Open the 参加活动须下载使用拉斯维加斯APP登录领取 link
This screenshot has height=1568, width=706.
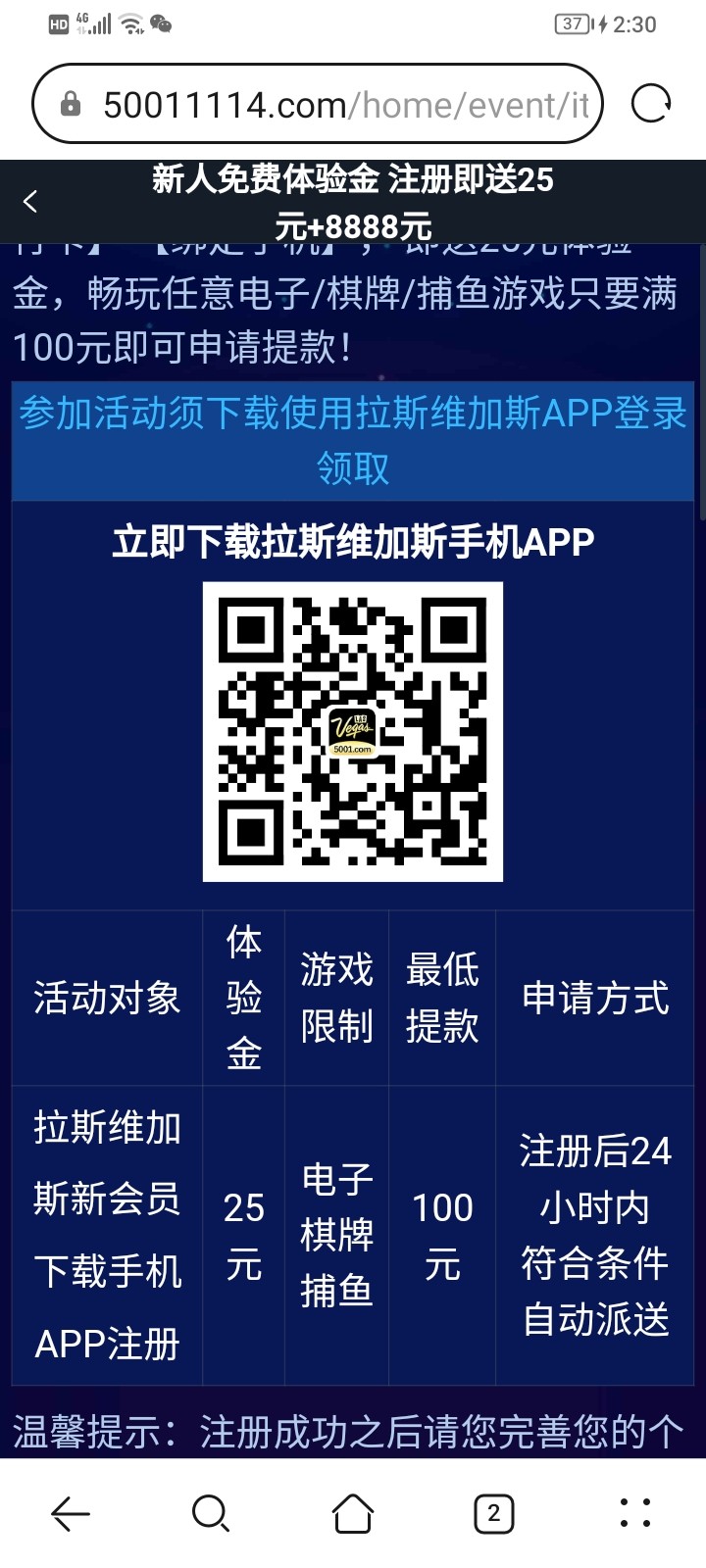[353, 440]
